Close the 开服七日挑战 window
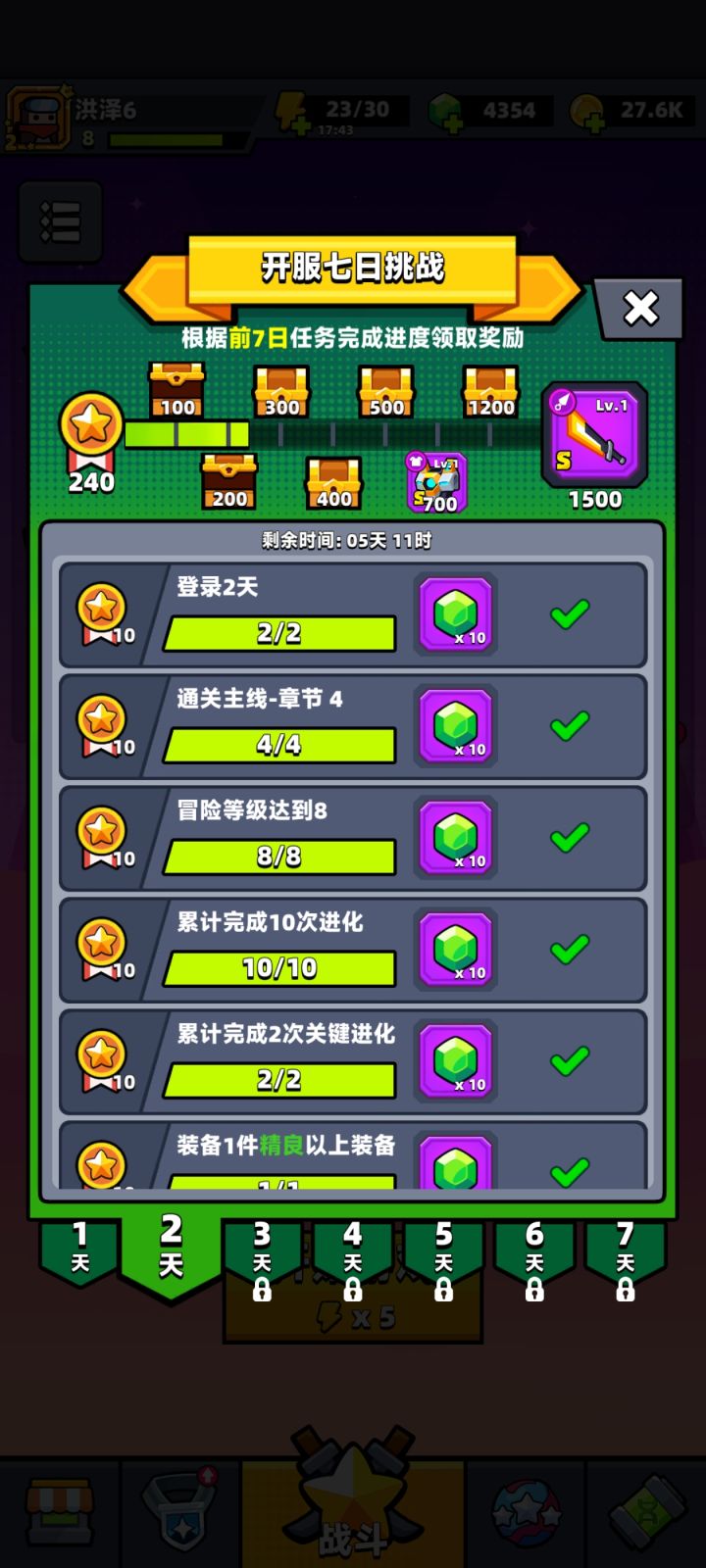The width and height of the screenshot is (706, 1568). 639,308
